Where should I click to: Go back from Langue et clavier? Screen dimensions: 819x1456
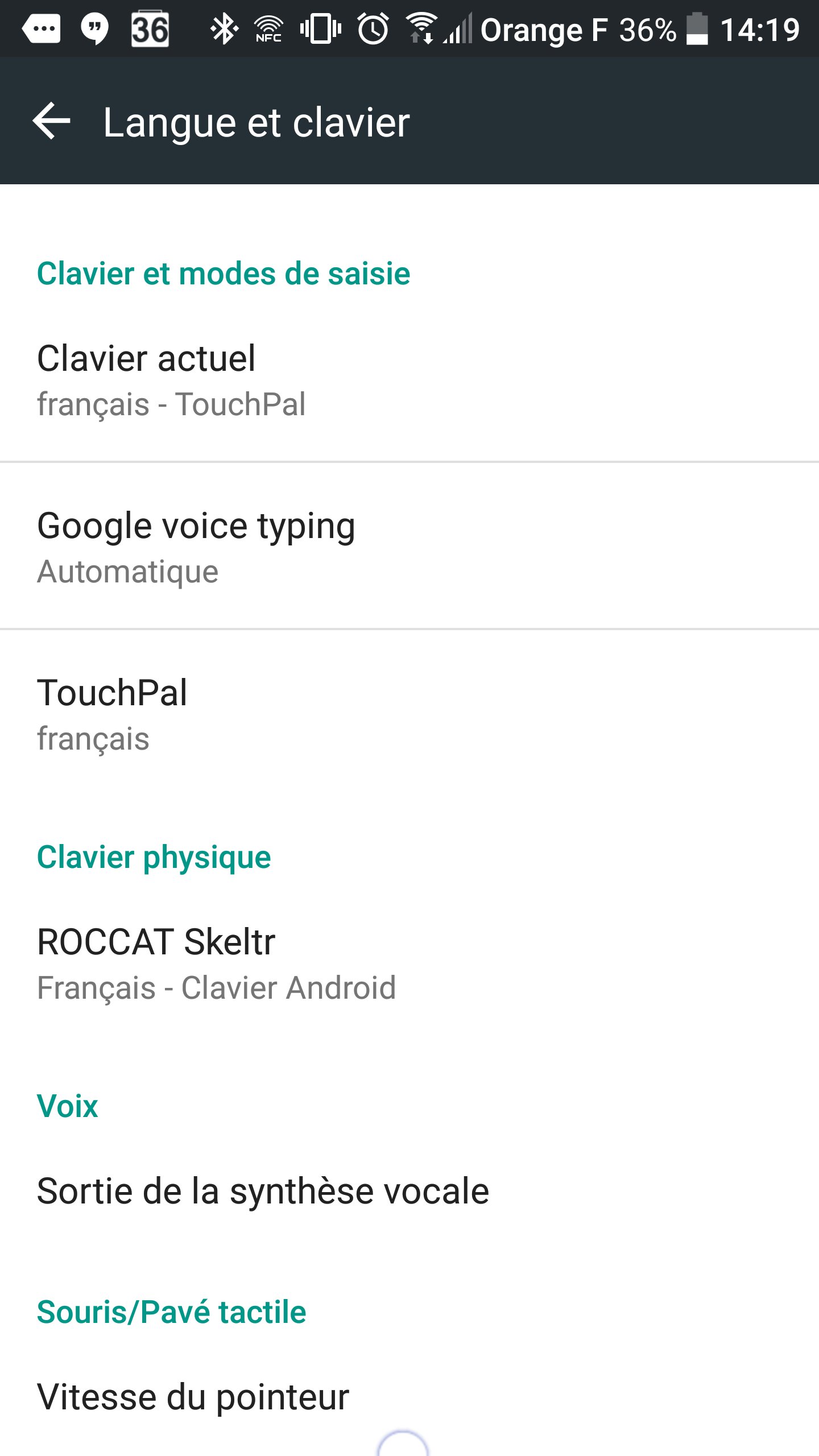coord(51,121)
